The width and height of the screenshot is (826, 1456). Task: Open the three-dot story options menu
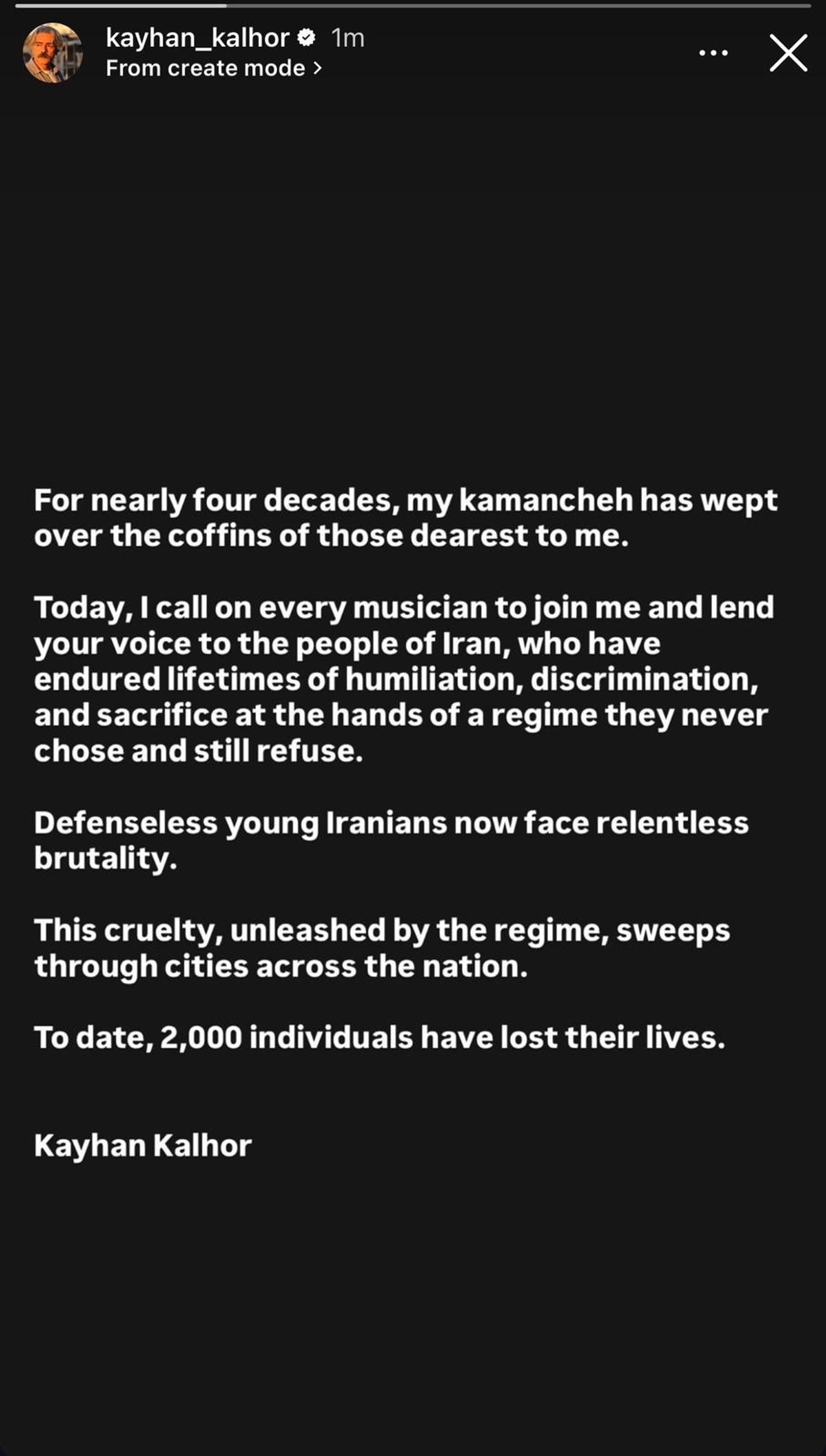(713, 53)
